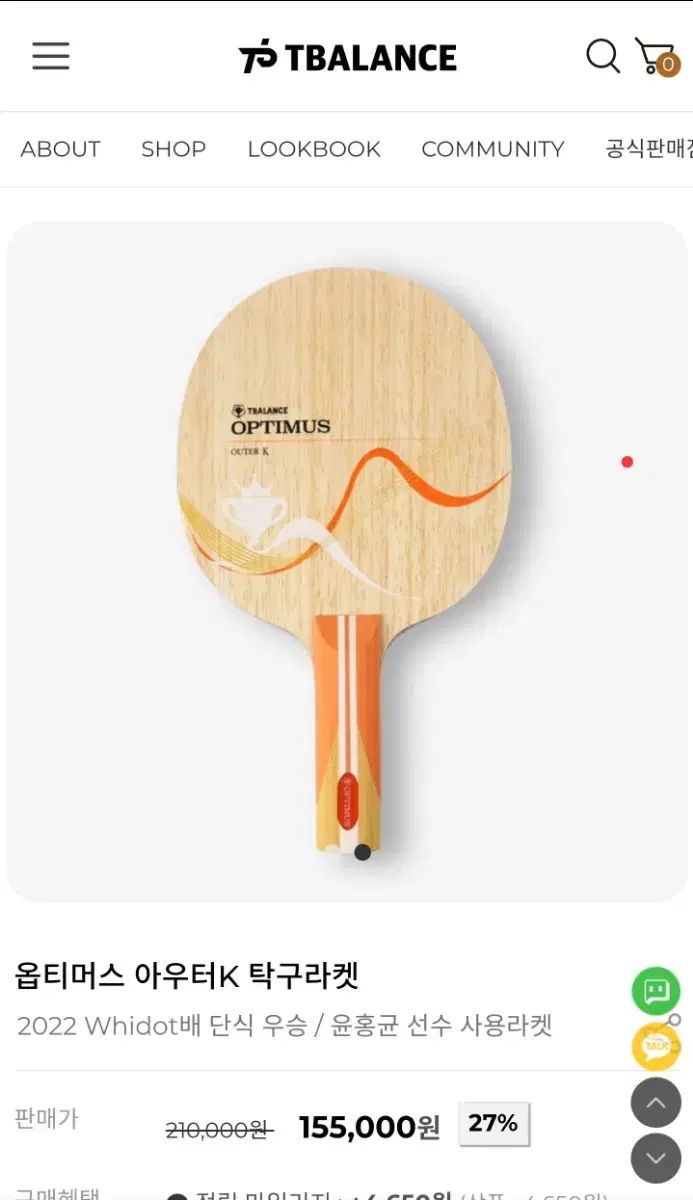Start a chat with the green chat button
Screen dimensions: 693x1200
point(656,991)
